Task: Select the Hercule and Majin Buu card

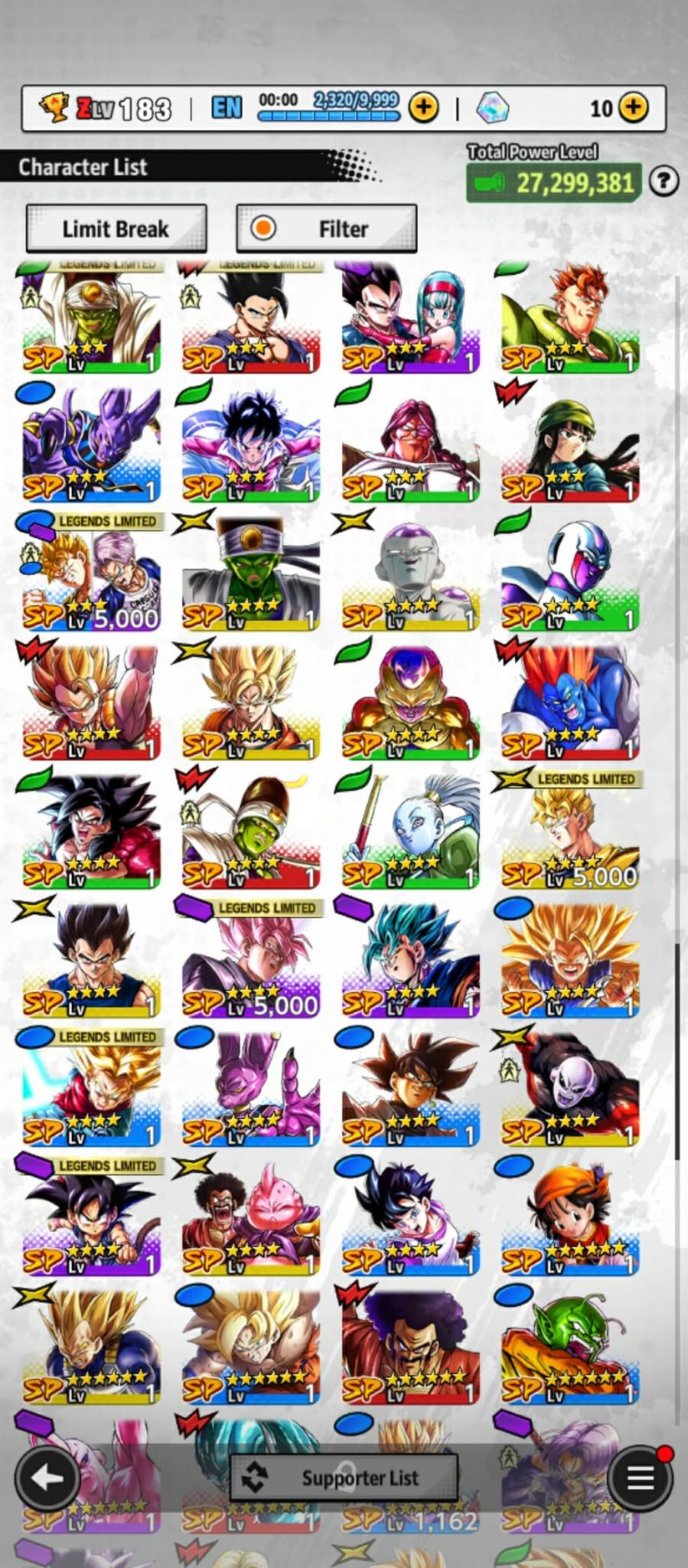Action: [251, 1216]
